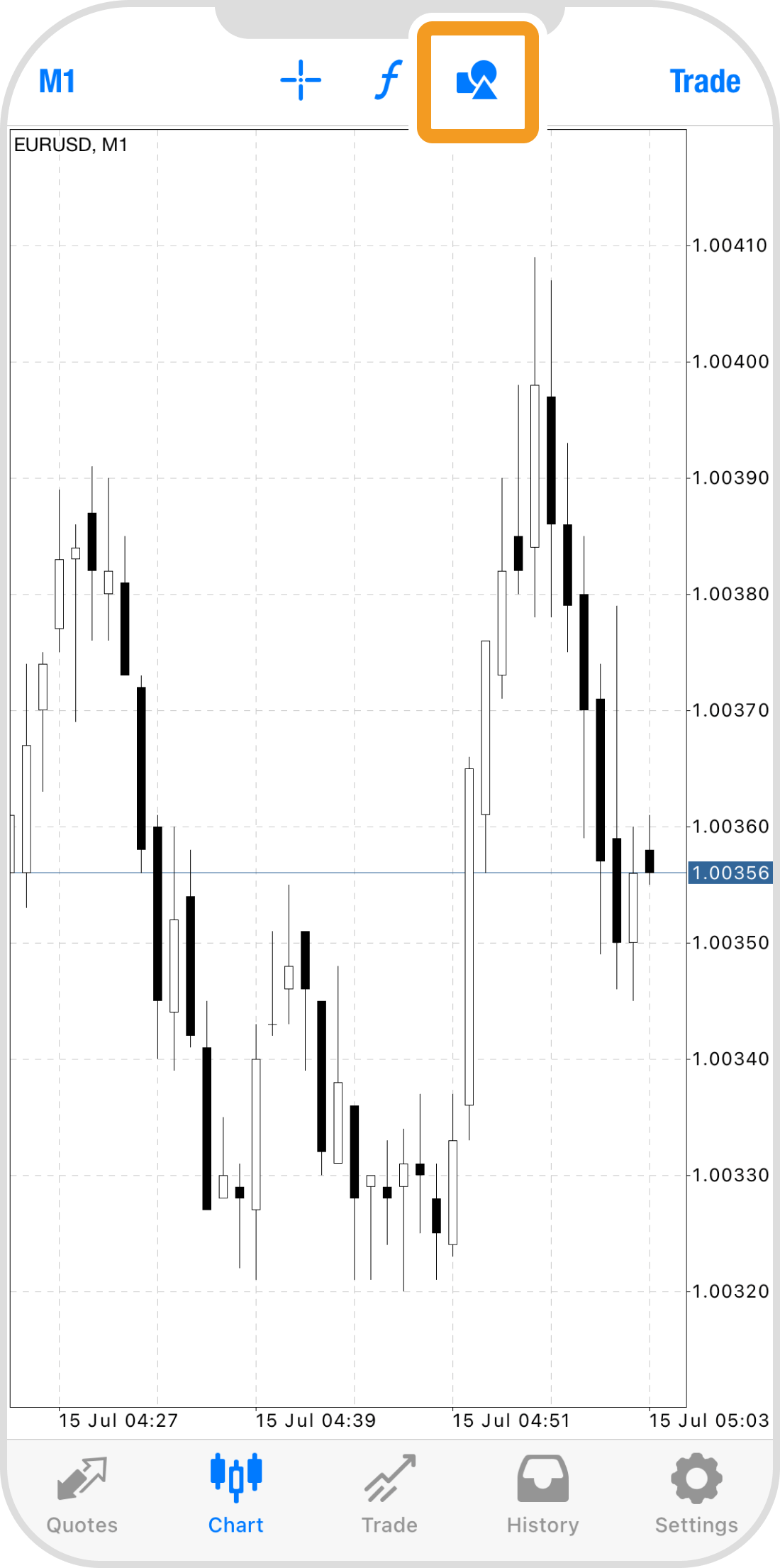View the History tab
This screenshot has width=780, height=1568.
click(x=542, y=1494)
